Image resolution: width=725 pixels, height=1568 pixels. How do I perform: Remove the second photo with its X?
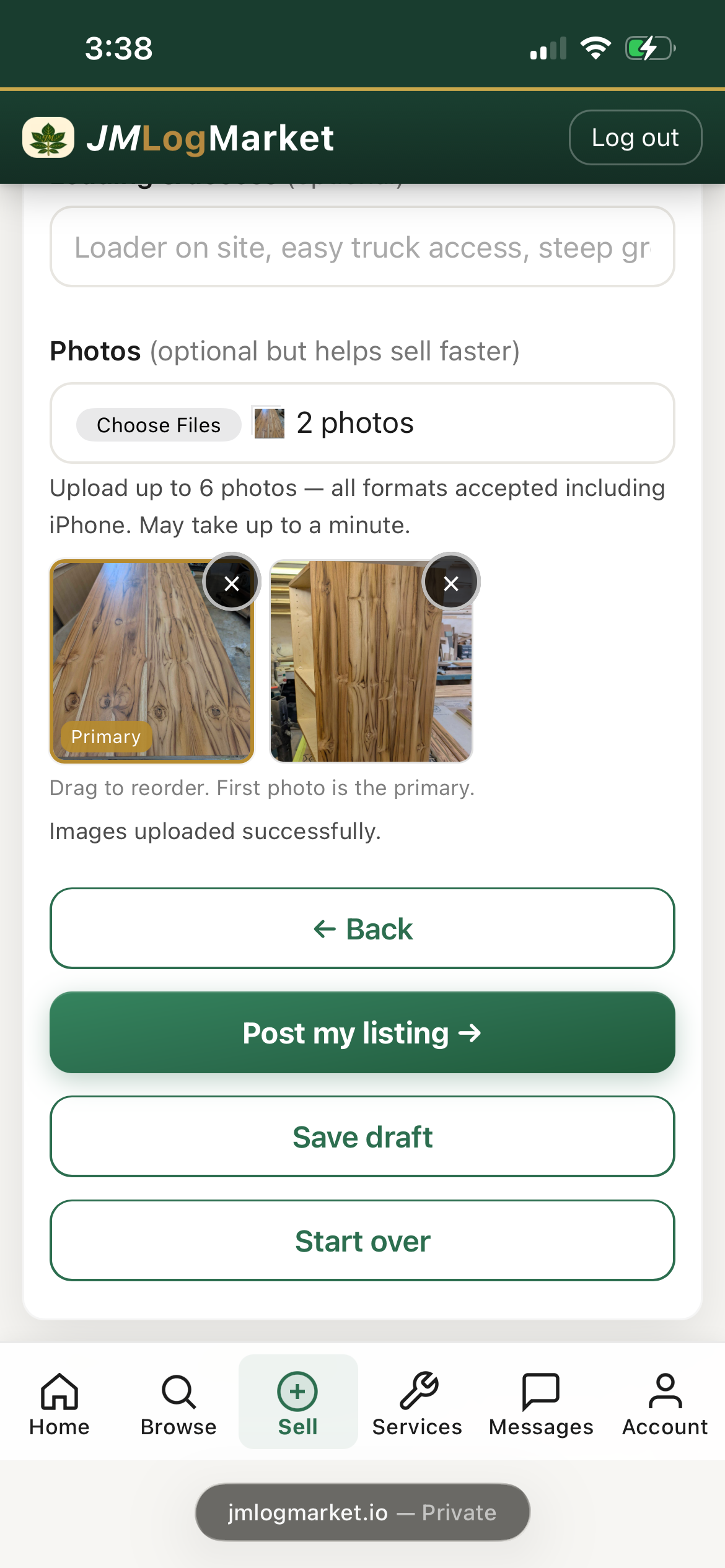451,583
